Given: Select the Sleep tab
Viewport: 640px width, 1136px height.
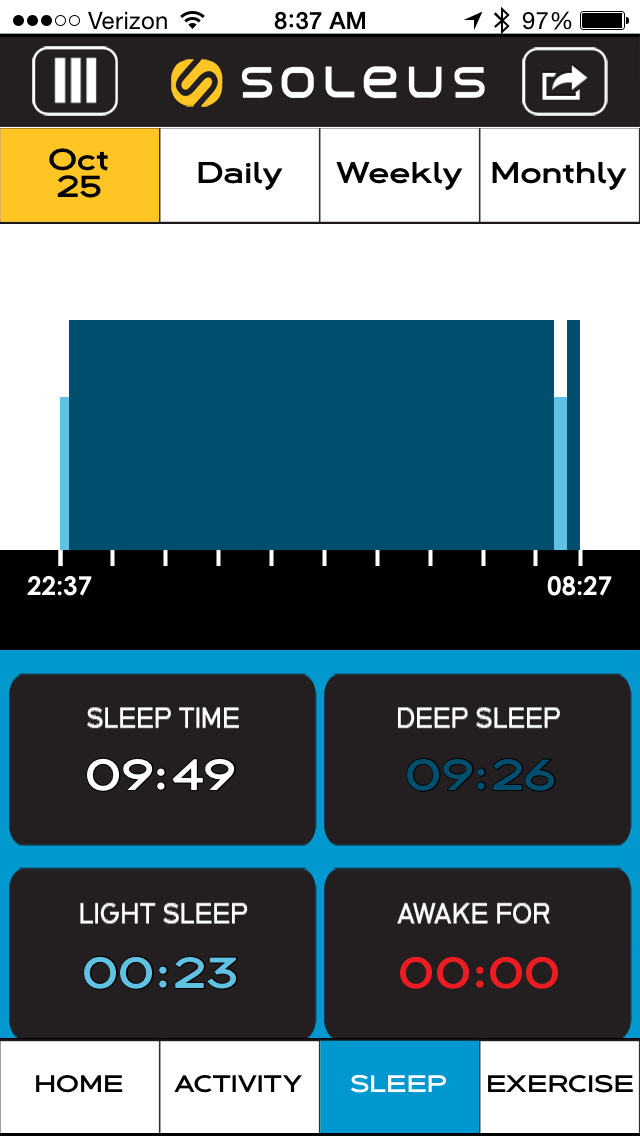Looking at the screenshot, I should coord(399,1084).
